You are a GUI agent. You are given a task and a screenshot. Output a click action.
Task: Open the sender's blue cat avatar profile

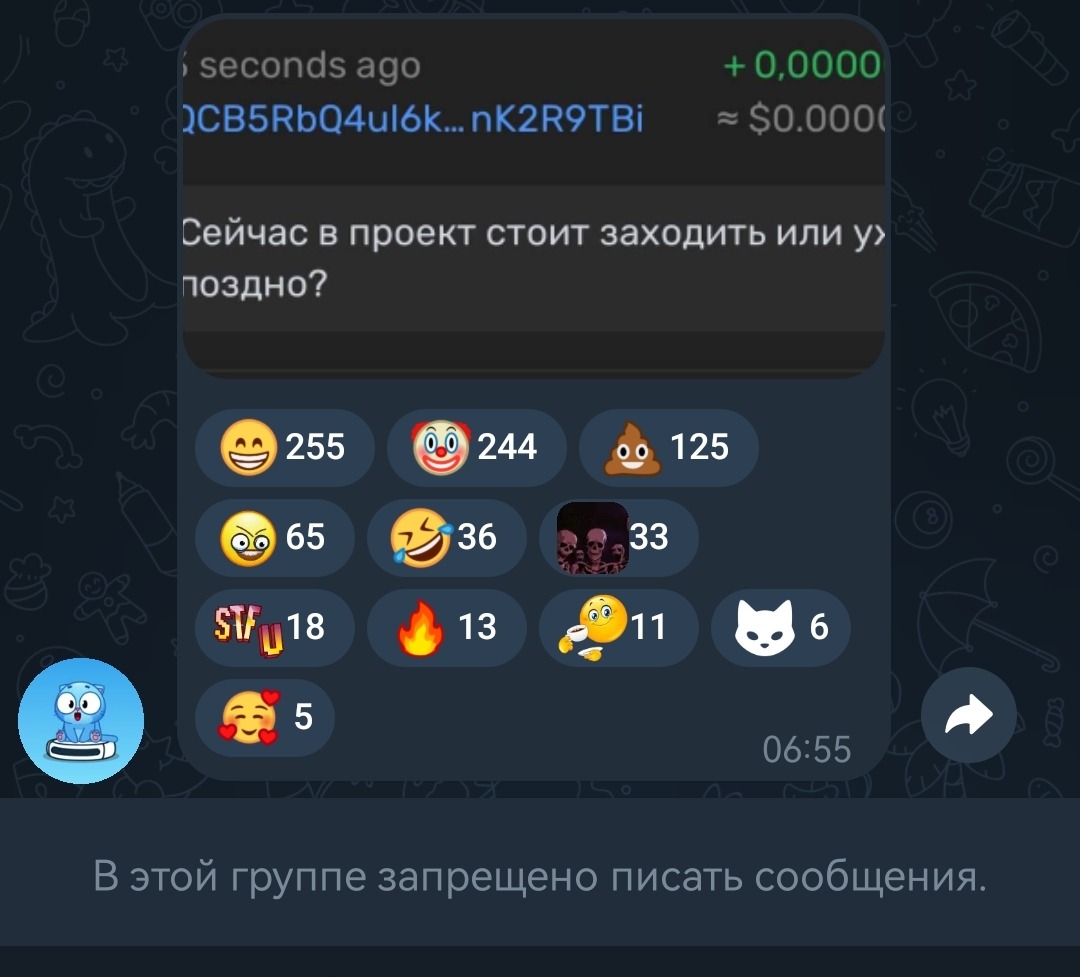click(81, 720)
